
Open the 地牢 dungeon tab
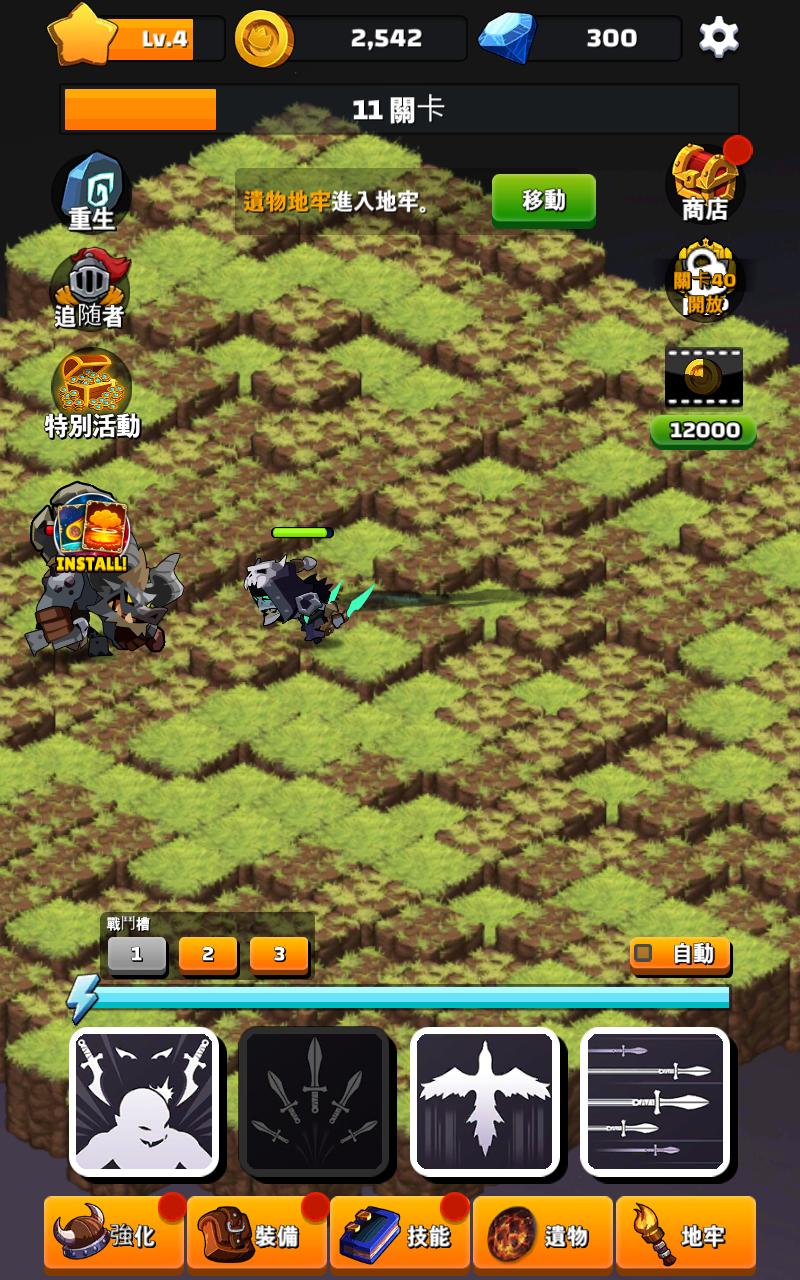(685, 1236)
